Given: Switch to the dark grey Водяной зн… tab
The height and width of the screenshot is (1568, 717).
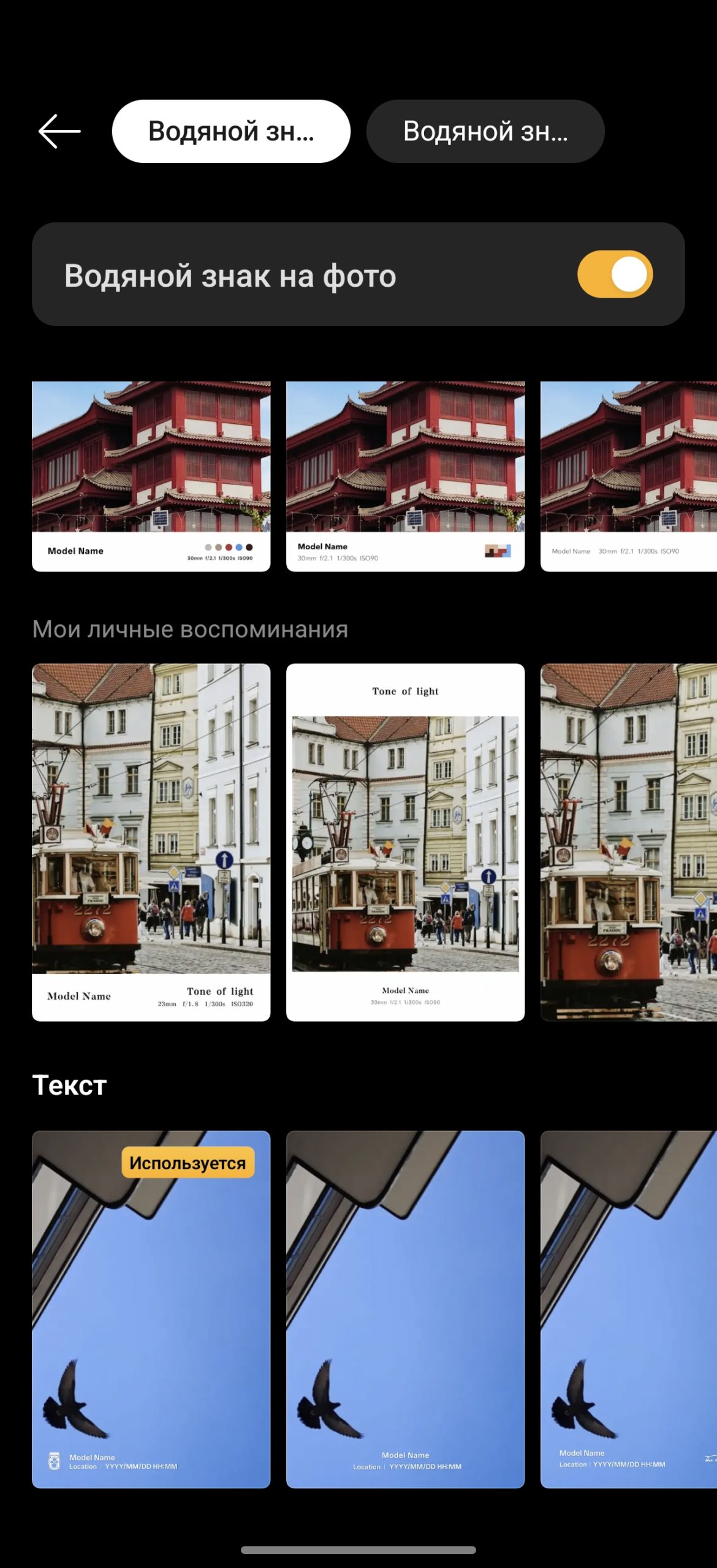Looking at the screenshot, I should pos(485,131).
